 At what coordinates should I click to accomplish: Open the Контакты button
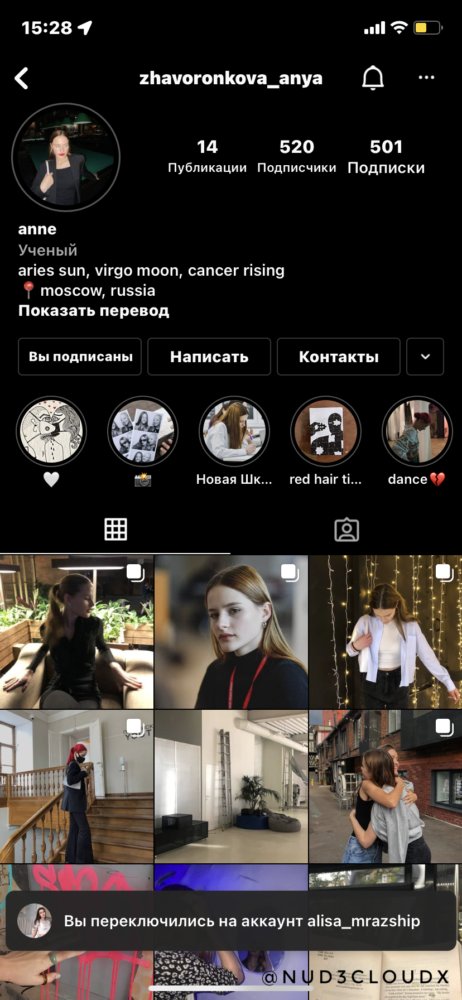(339, 357)
